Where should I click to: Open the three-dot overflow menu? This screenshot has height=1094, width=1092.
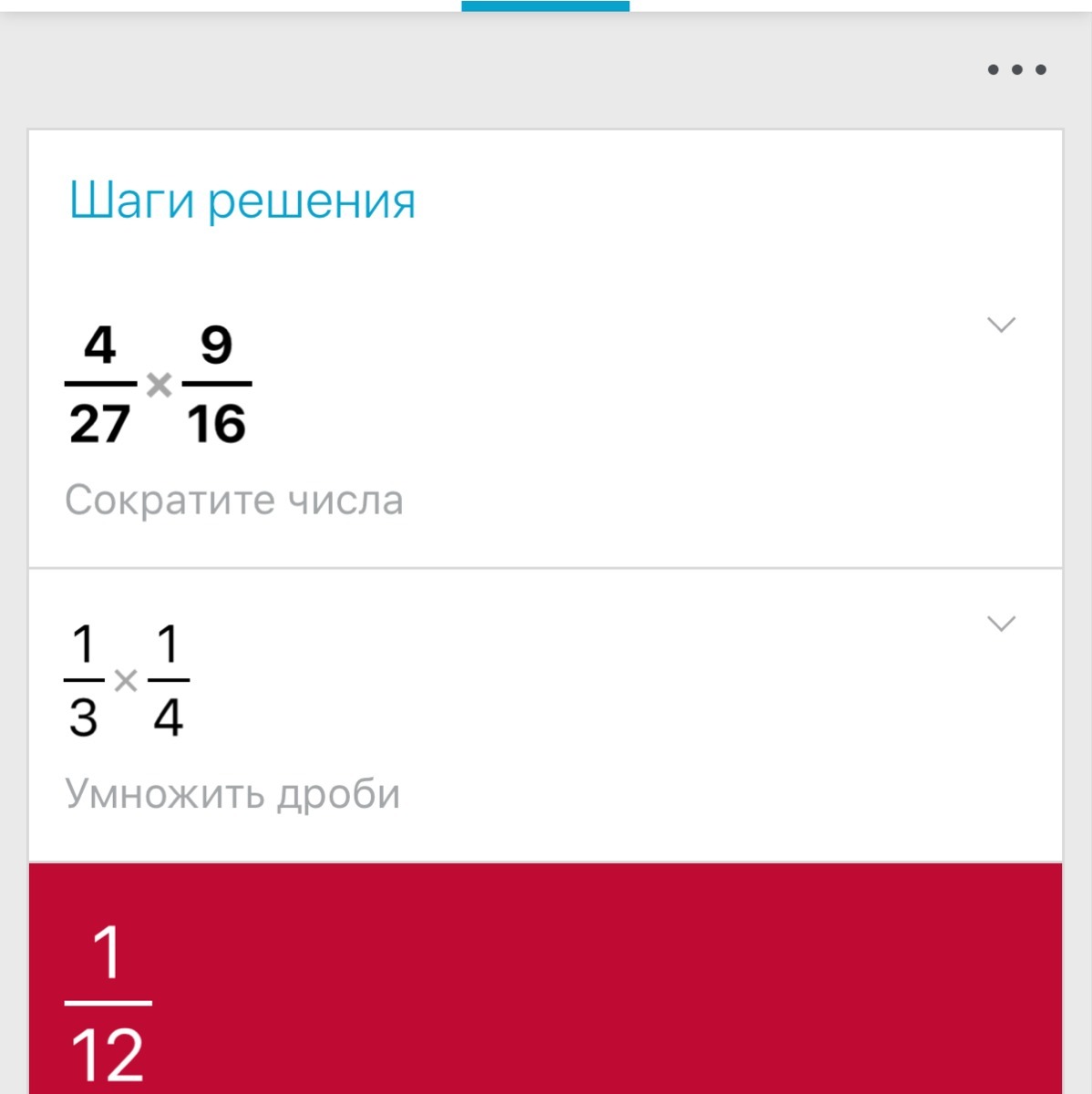tap(1016, 69)
